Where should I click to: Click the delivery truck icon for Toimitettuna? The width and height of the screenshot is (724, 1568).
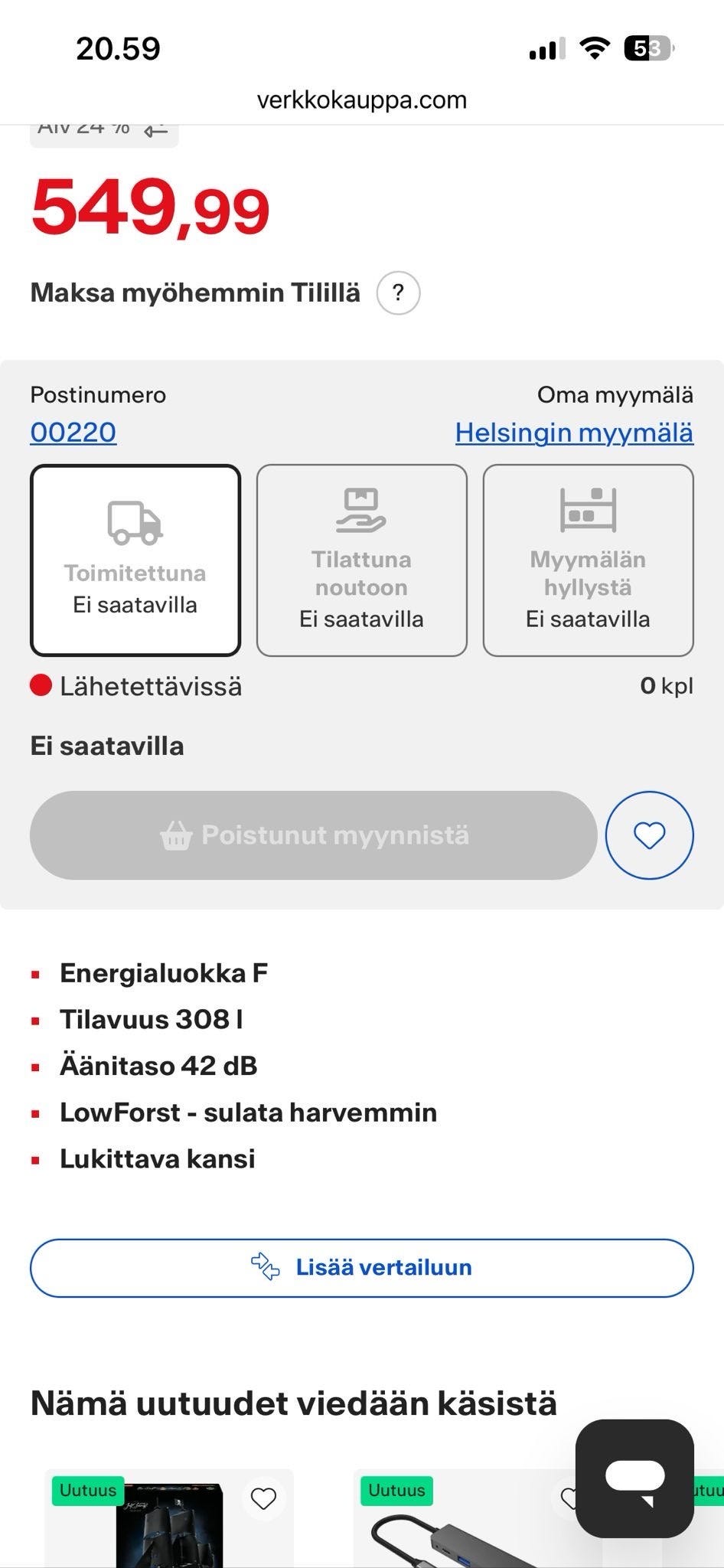(x=135, y=523)
